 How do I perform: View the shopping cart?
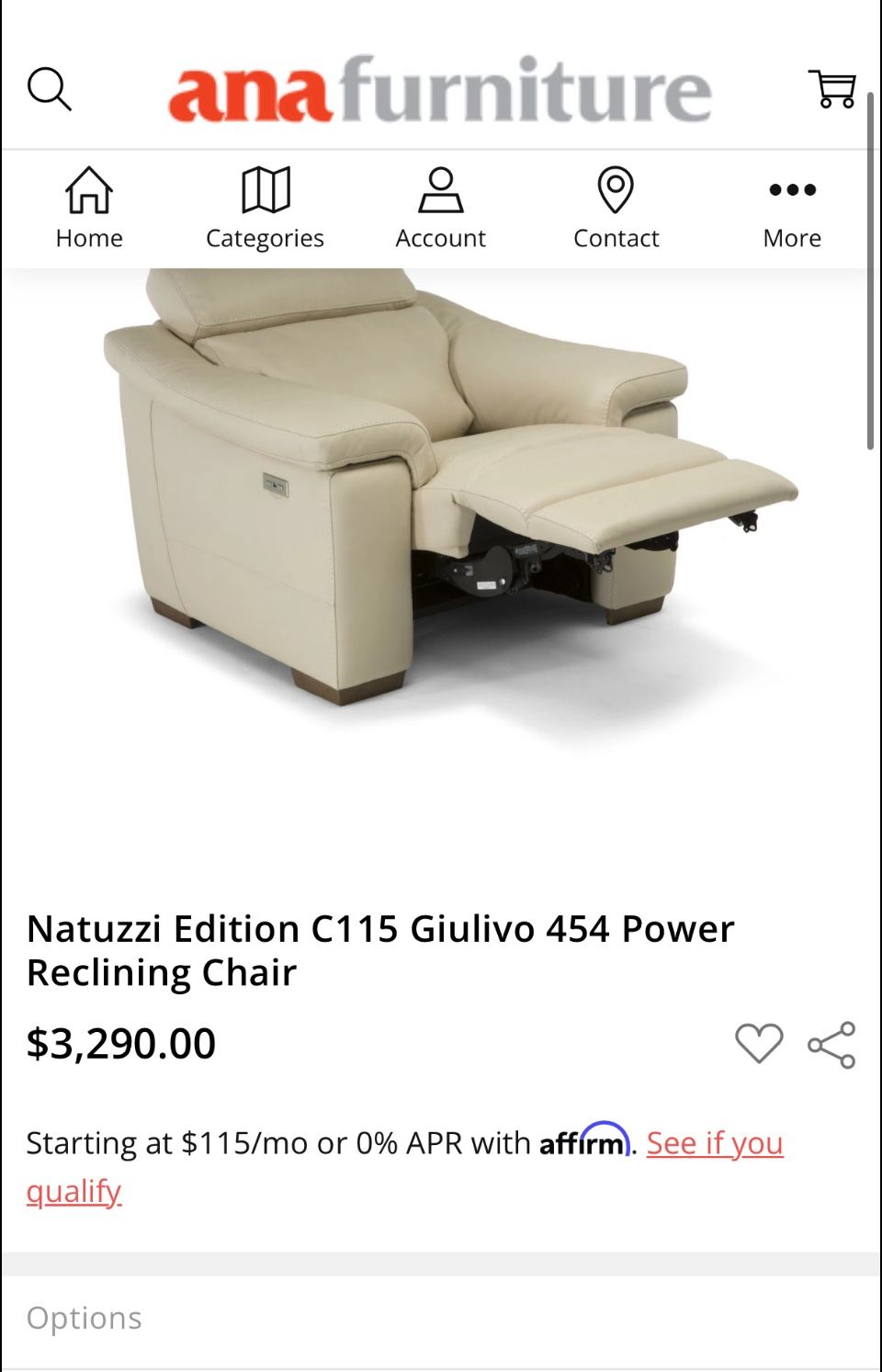pos(831,88)
